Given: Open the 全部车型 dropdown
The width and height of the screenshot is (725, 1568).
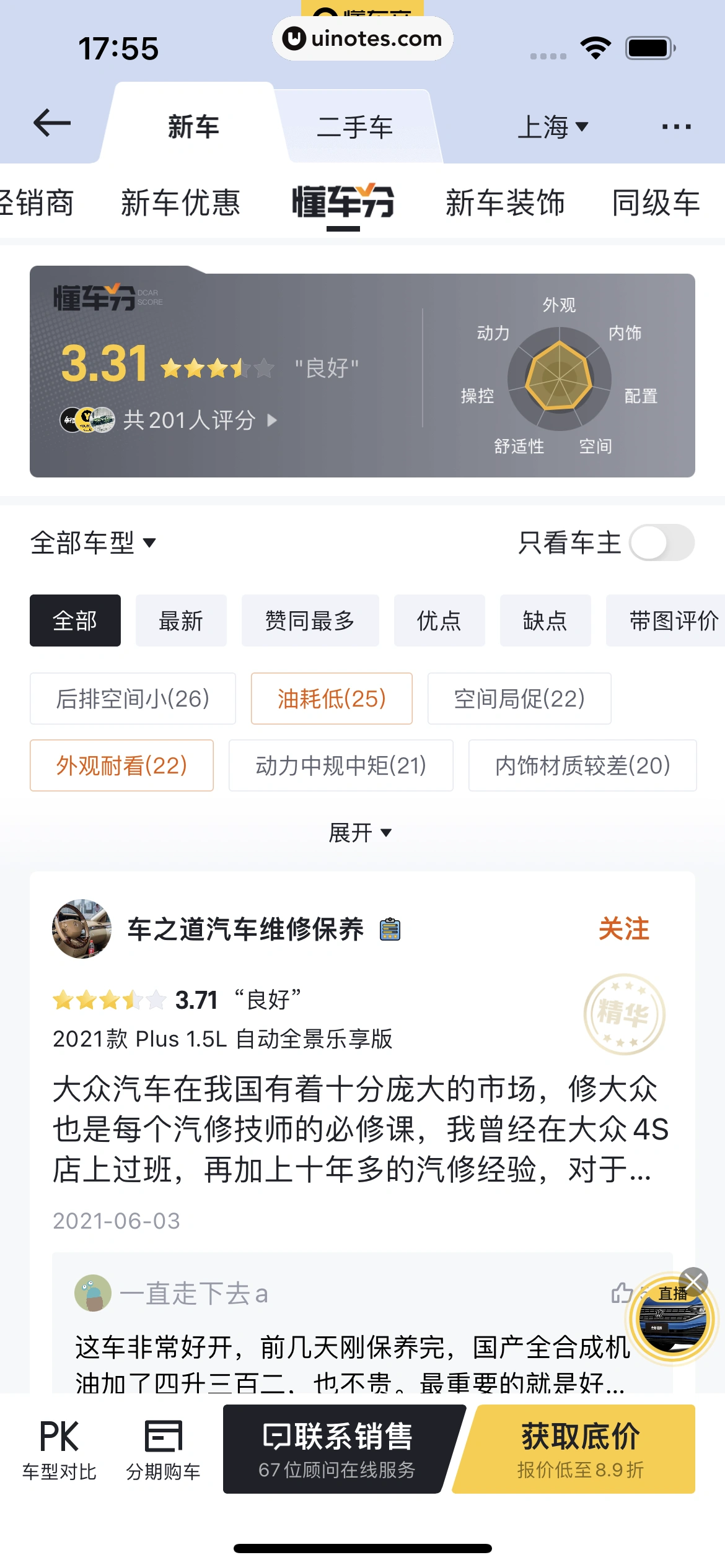Looking at the screenshot, I should tap(93, 542).
